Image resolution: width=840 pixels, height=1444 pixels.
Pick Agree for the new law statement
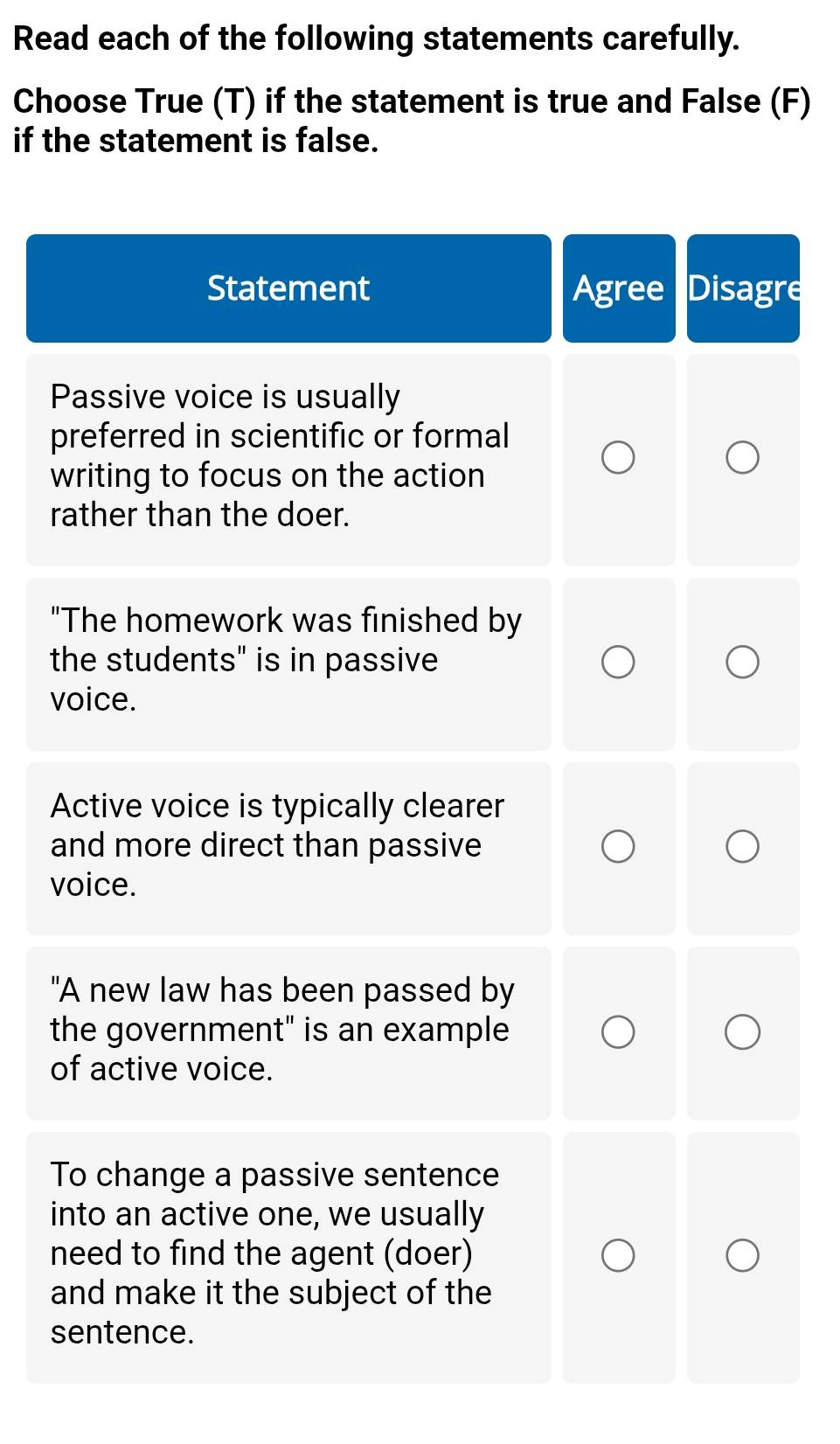tap(618, 1032)
